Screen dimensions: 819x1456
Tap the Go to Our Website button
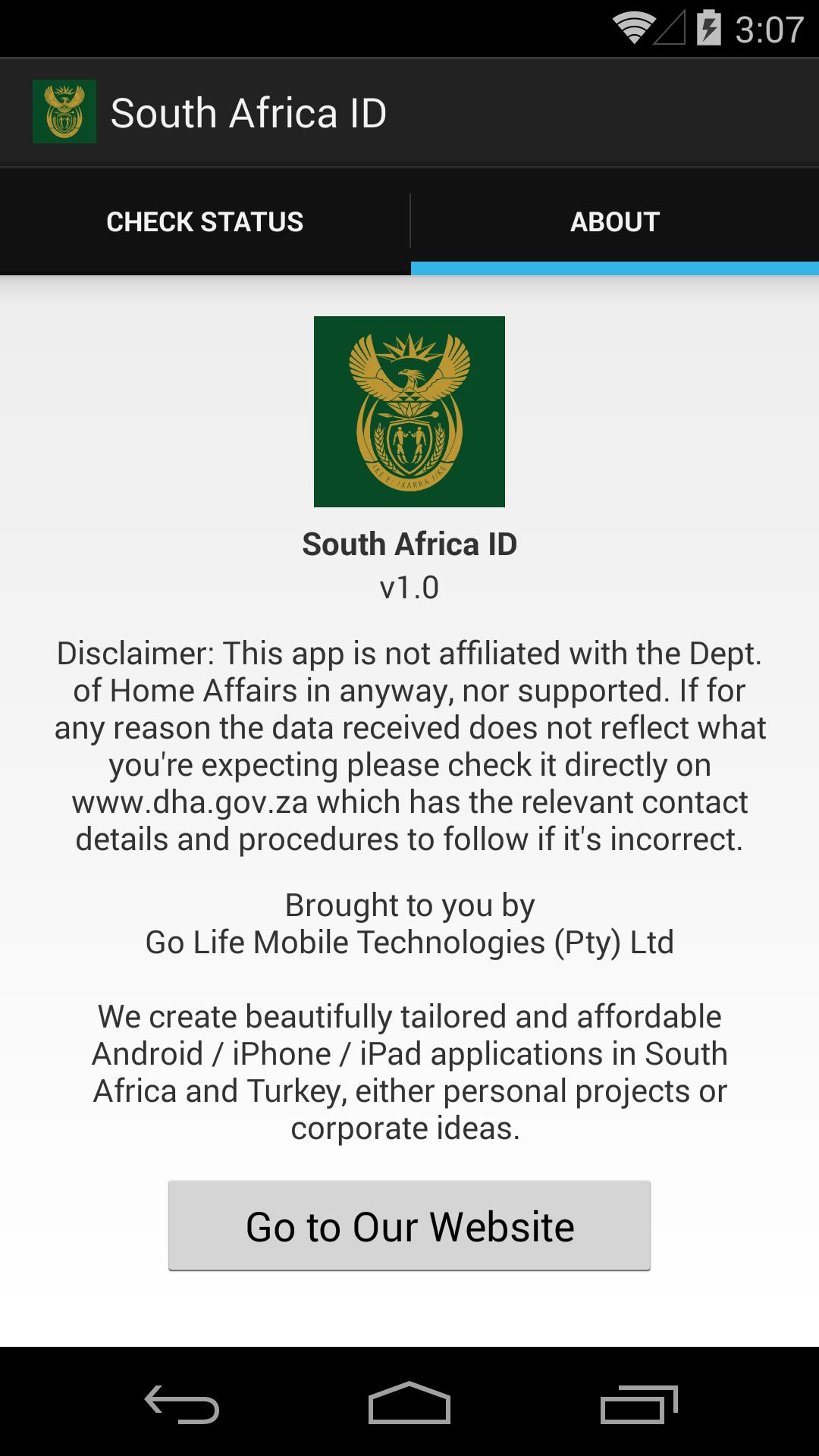click(409, 1225)
